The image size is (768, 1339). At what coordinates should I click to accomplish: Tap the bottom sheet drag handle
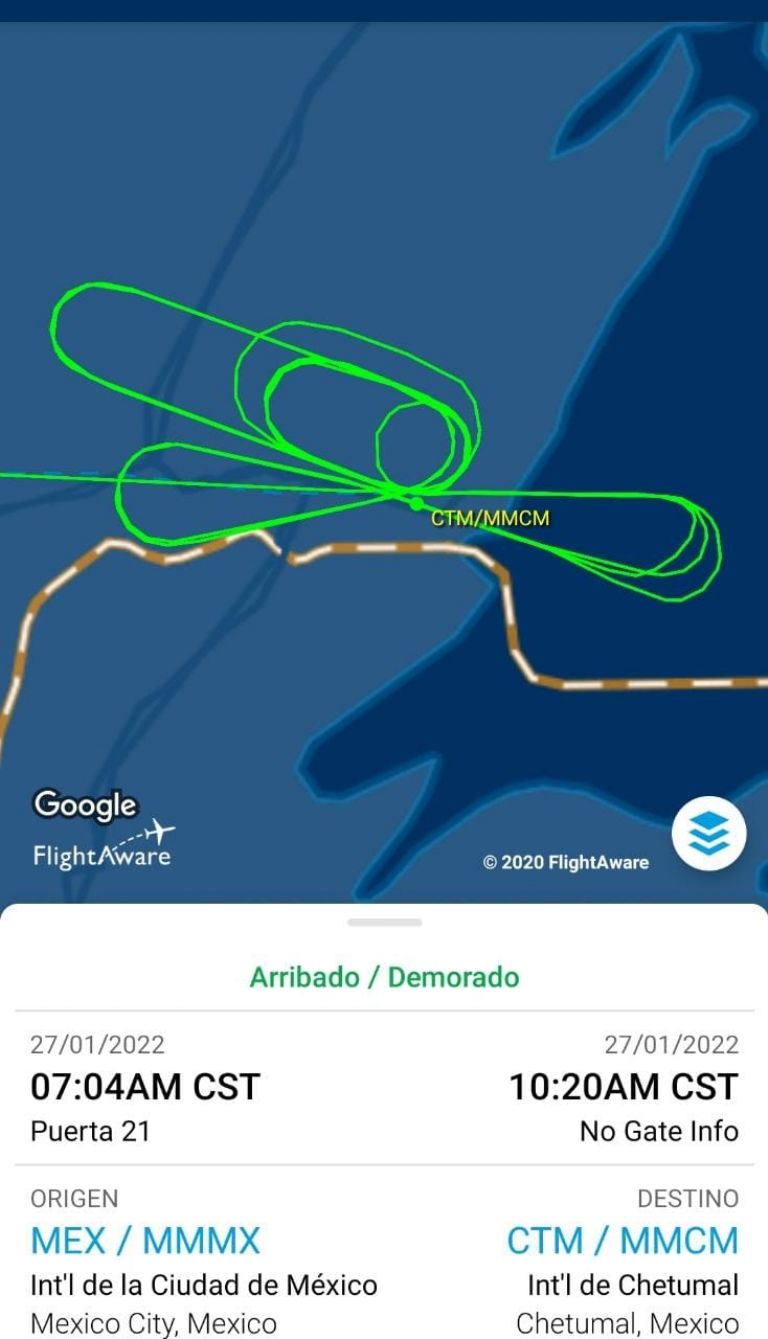pos(385,922)
